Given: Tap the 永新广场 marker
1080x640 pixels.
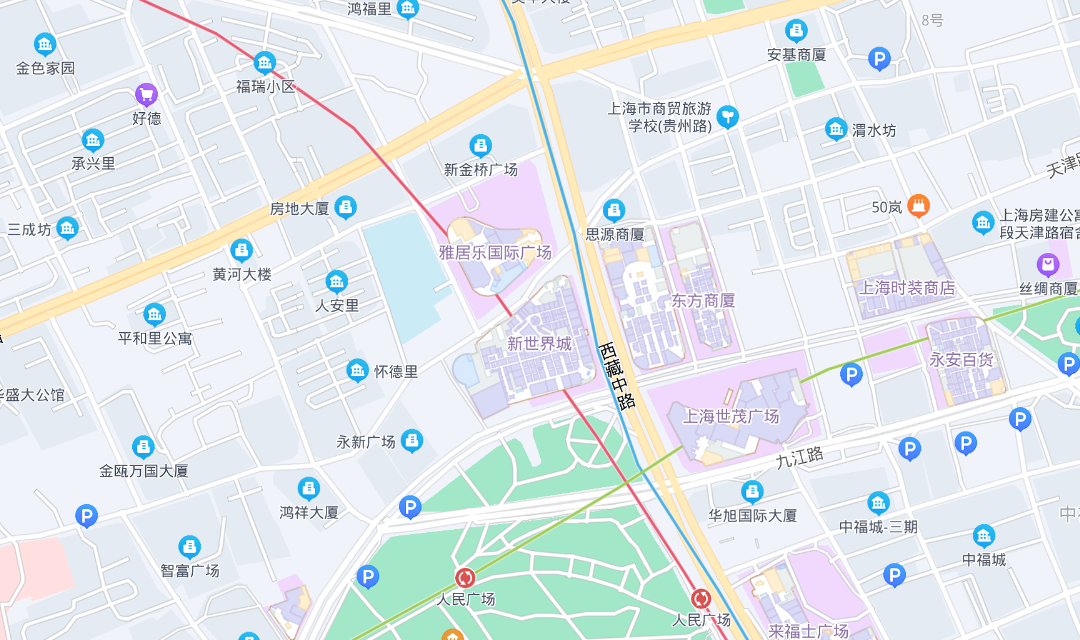Looking at the screenshot, I should click(x=412, y=441).
